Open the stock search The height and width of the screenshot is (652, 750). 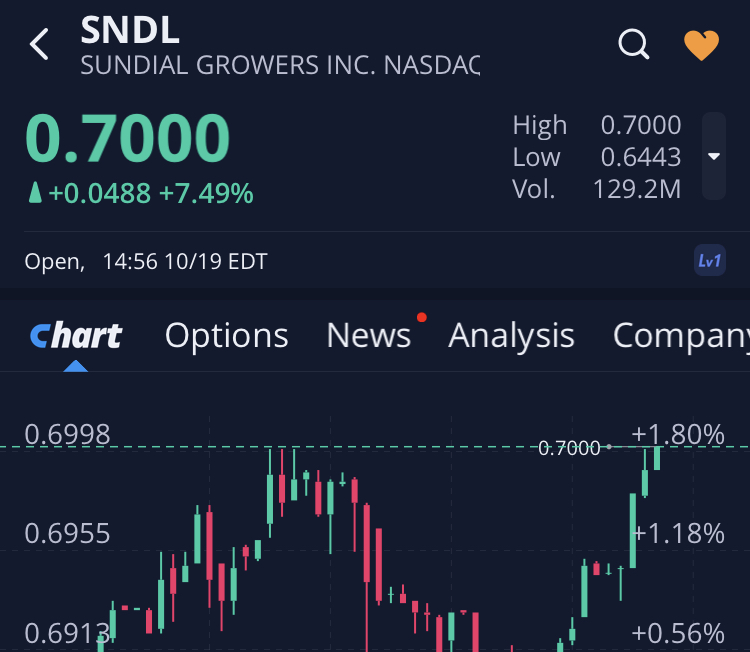click(634, 45)
